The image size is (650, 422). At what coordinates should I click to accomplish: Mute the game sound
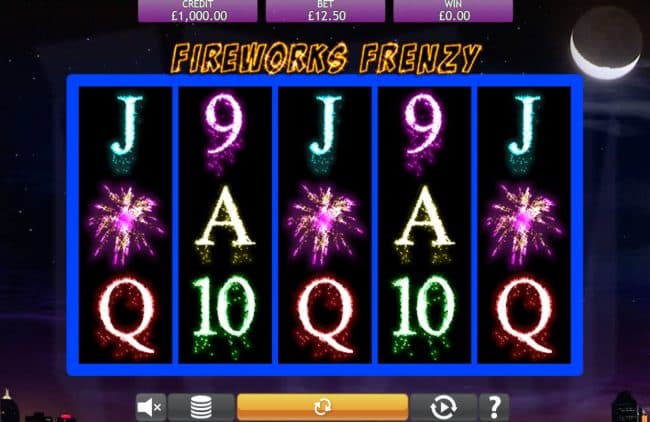pyautogui.click(x=151, y=407)
